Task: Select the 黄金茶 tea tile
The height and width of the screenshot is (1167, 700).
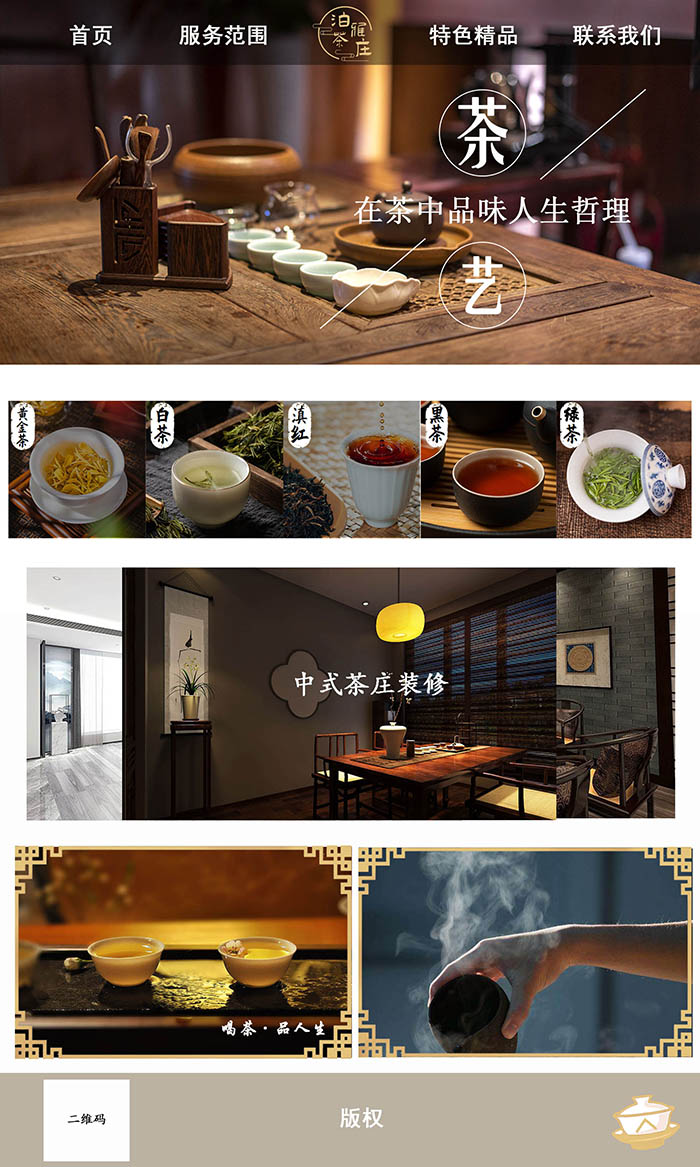Action: coord(77,470)
